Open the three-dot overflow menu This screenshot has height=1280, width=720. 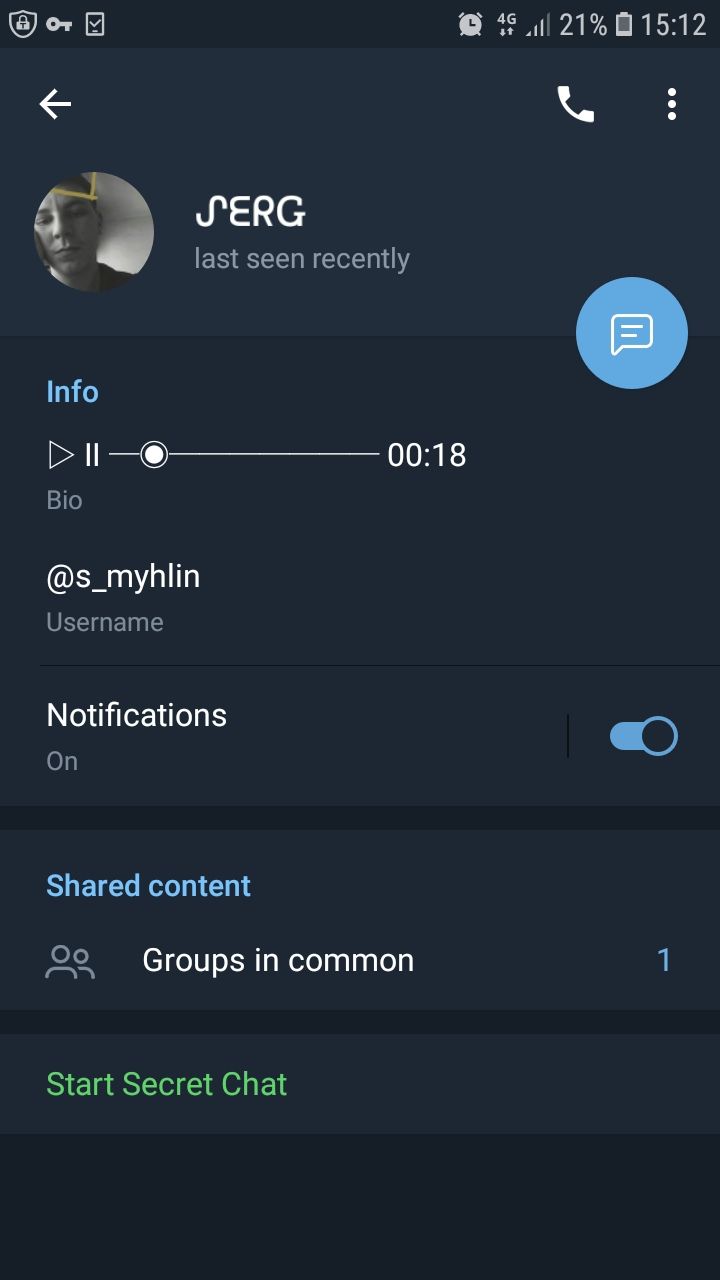point(672,104)
